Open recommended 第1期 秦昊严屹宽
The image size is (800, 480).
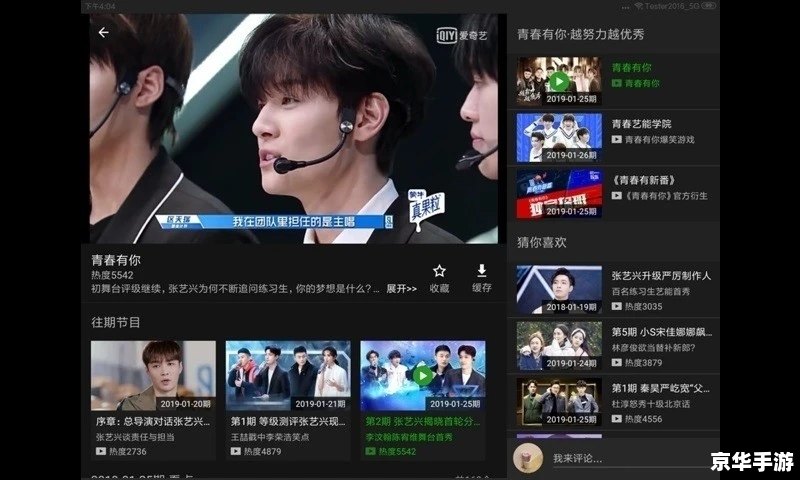(610, 401)
